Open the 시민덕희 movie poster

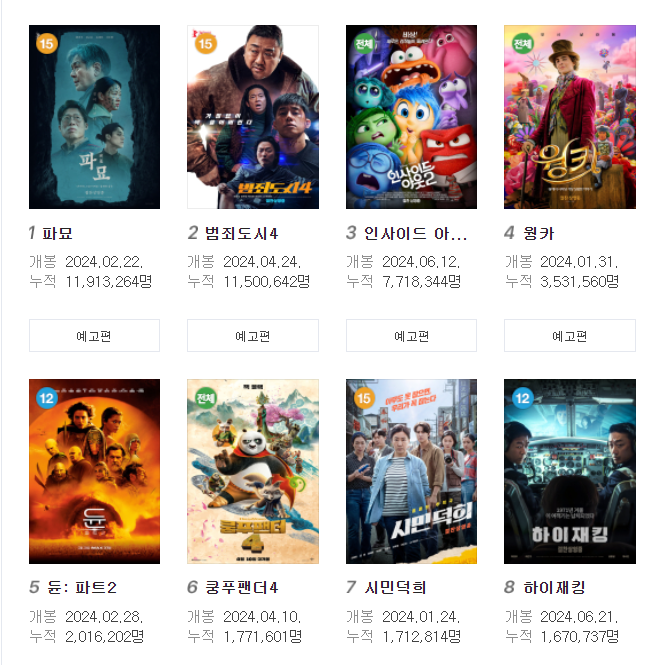pos(411,471)
